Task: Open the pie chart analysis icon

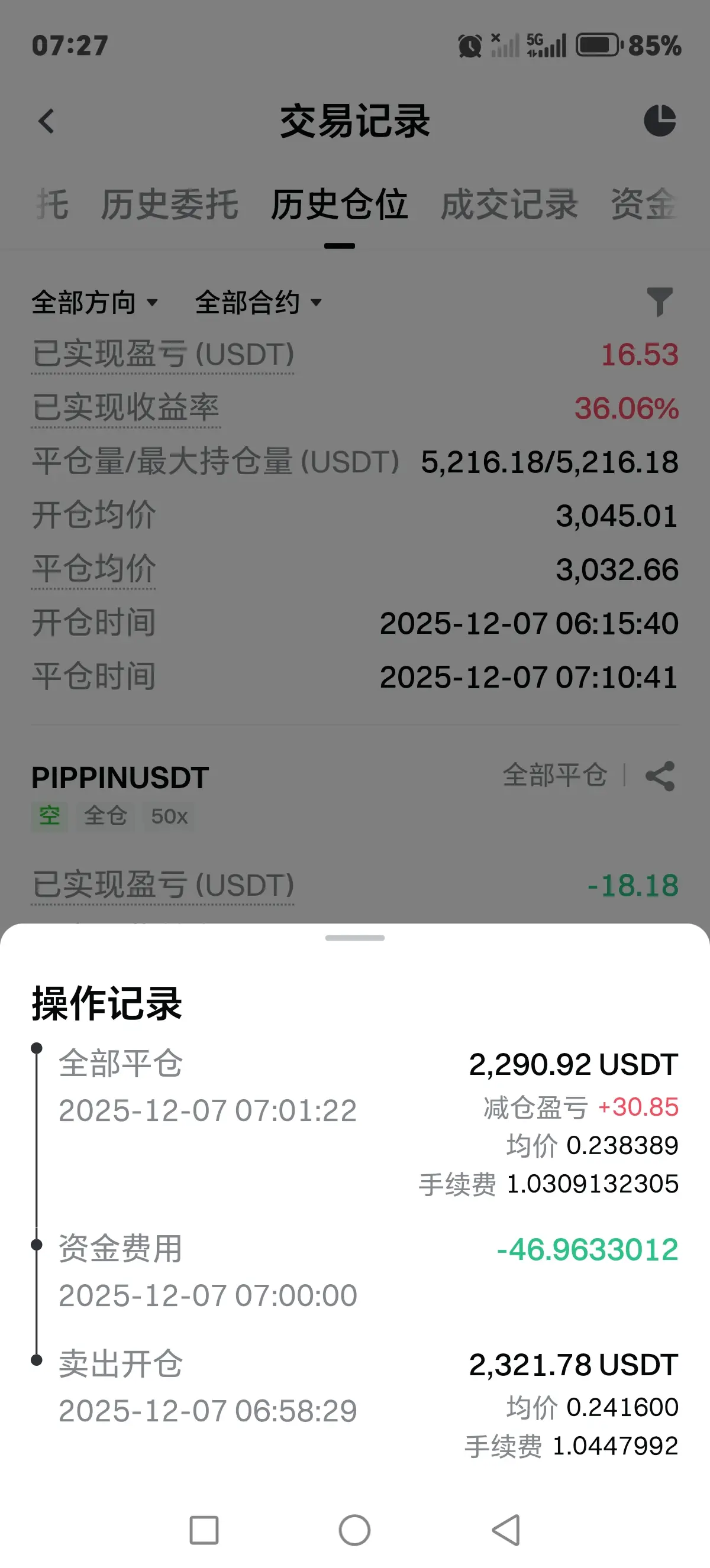Action: (660, 121)
